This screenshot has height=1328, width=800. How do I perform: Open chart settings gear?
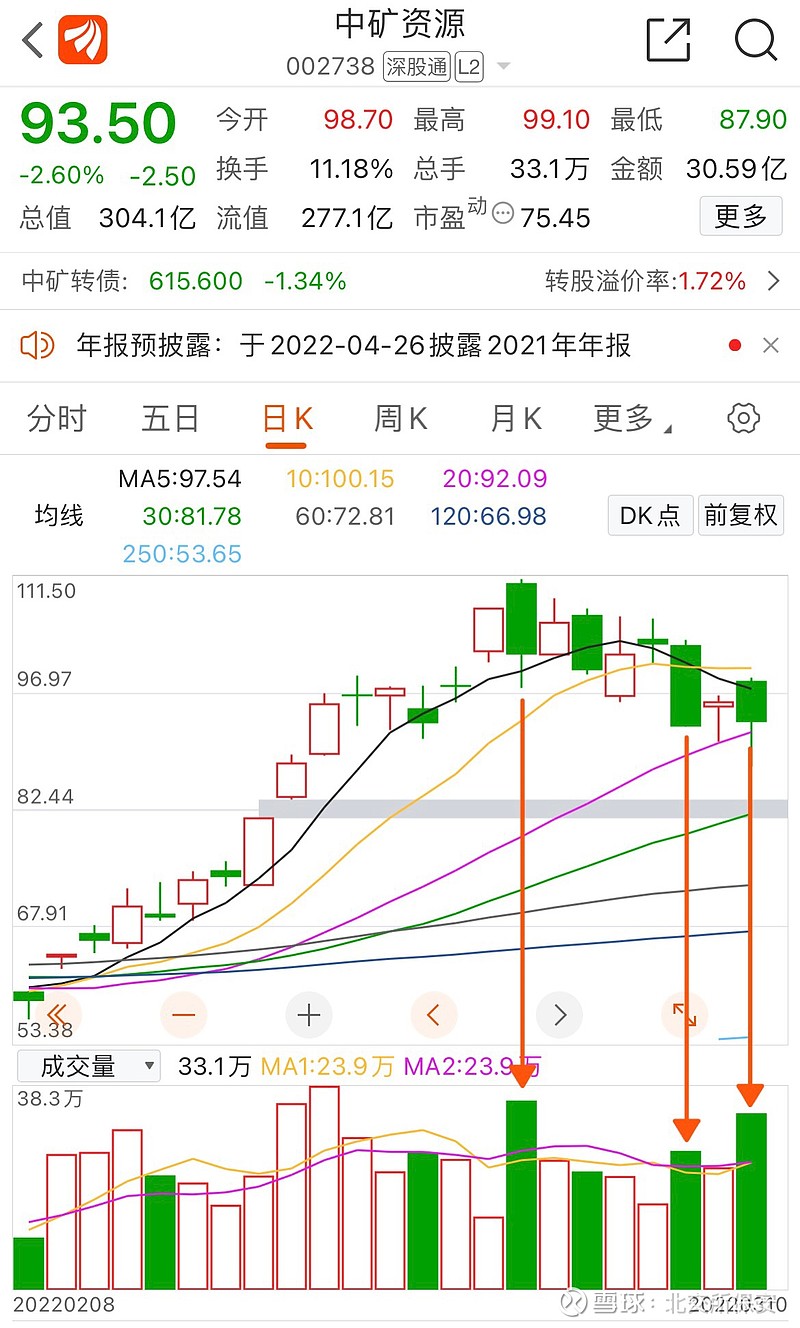click(x=744, y=418)
